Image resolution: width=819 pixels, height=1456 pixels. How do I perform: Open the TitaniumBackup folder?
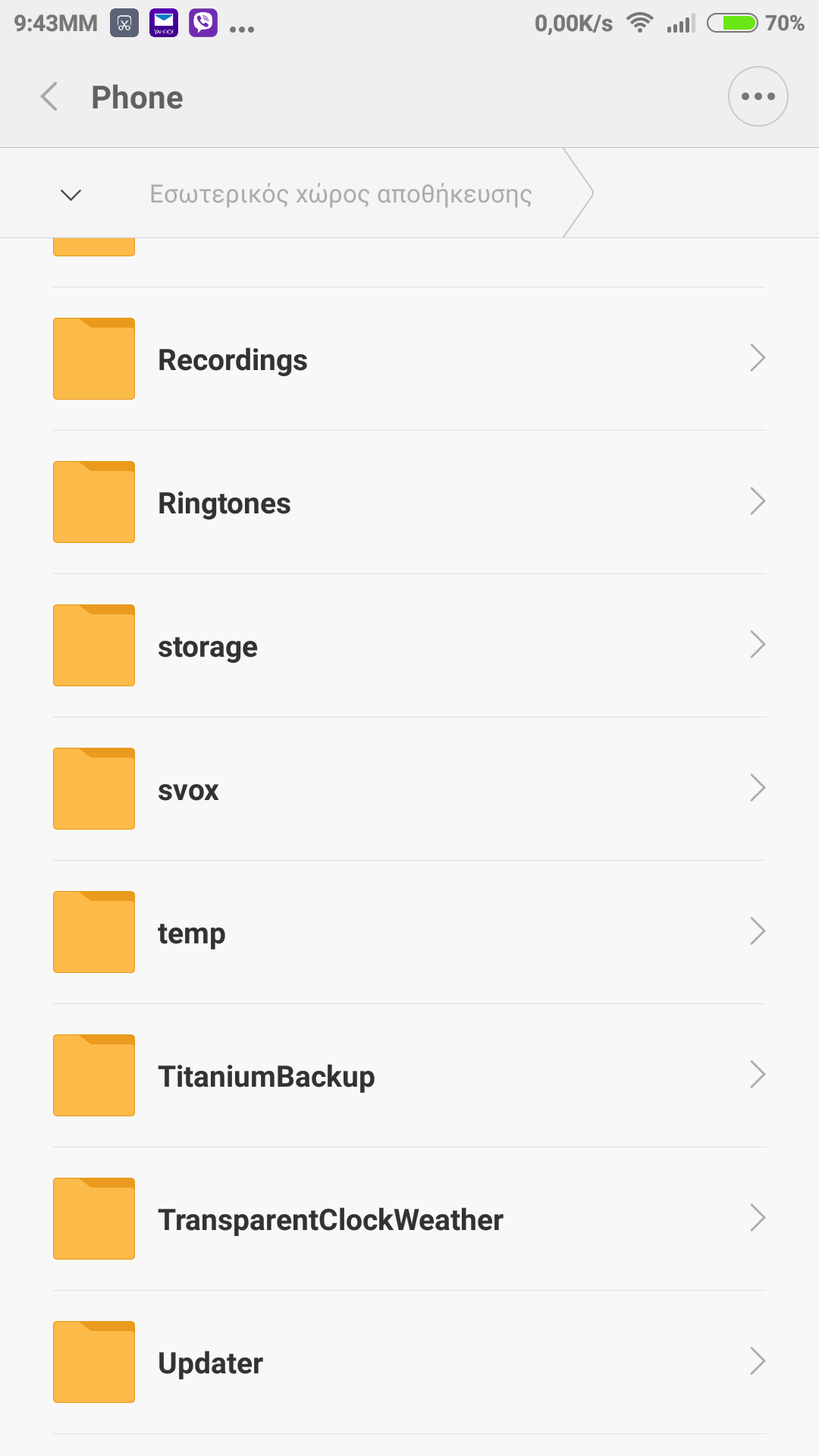click(409, 1076)
